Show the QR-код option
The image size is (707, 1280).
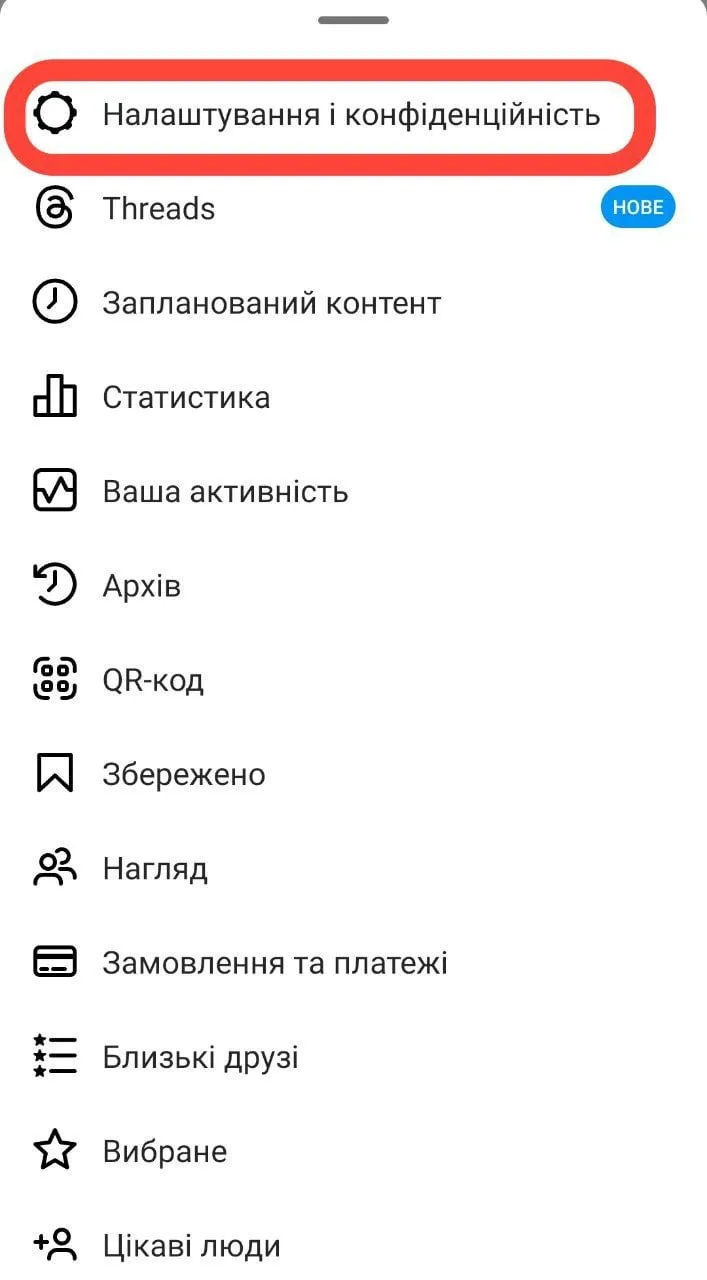(353, 681)
